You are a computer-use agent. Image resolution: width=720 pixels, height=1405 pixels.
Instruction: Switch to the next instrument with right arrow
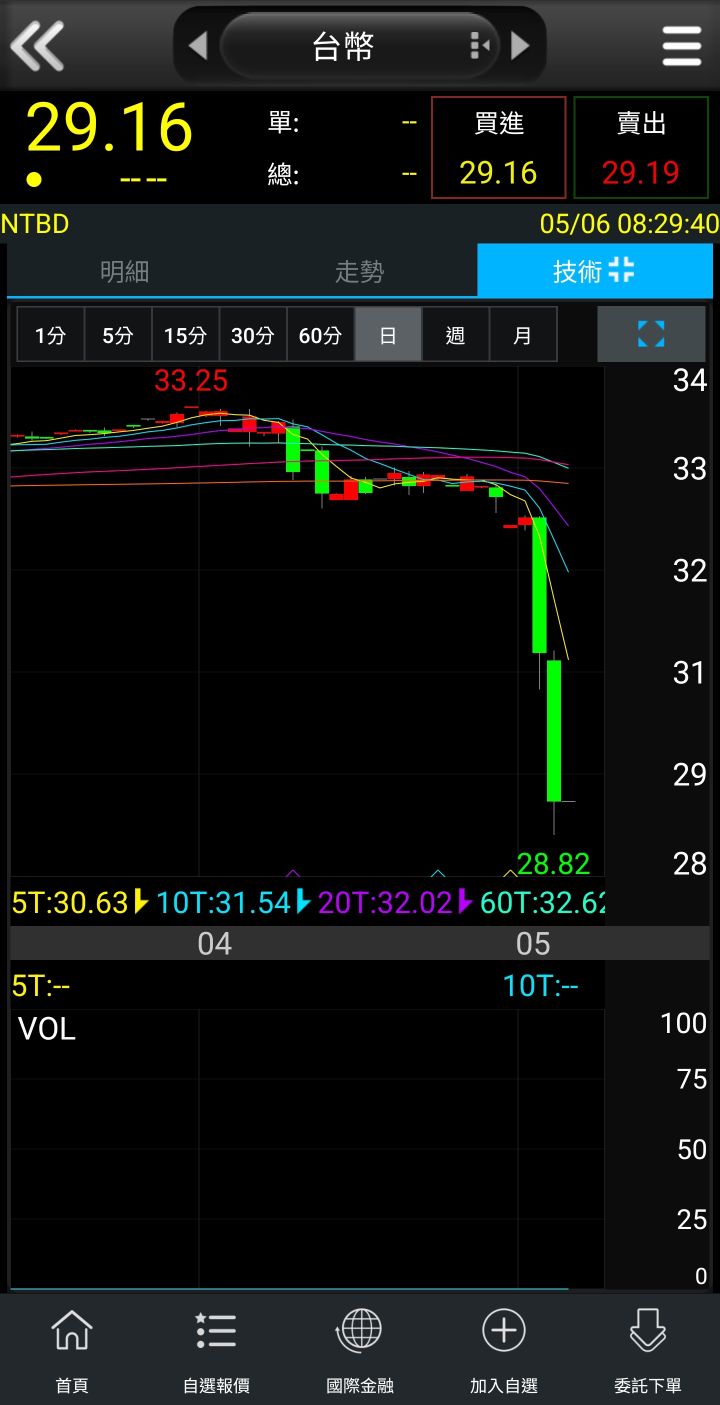(x=520, y=45)
